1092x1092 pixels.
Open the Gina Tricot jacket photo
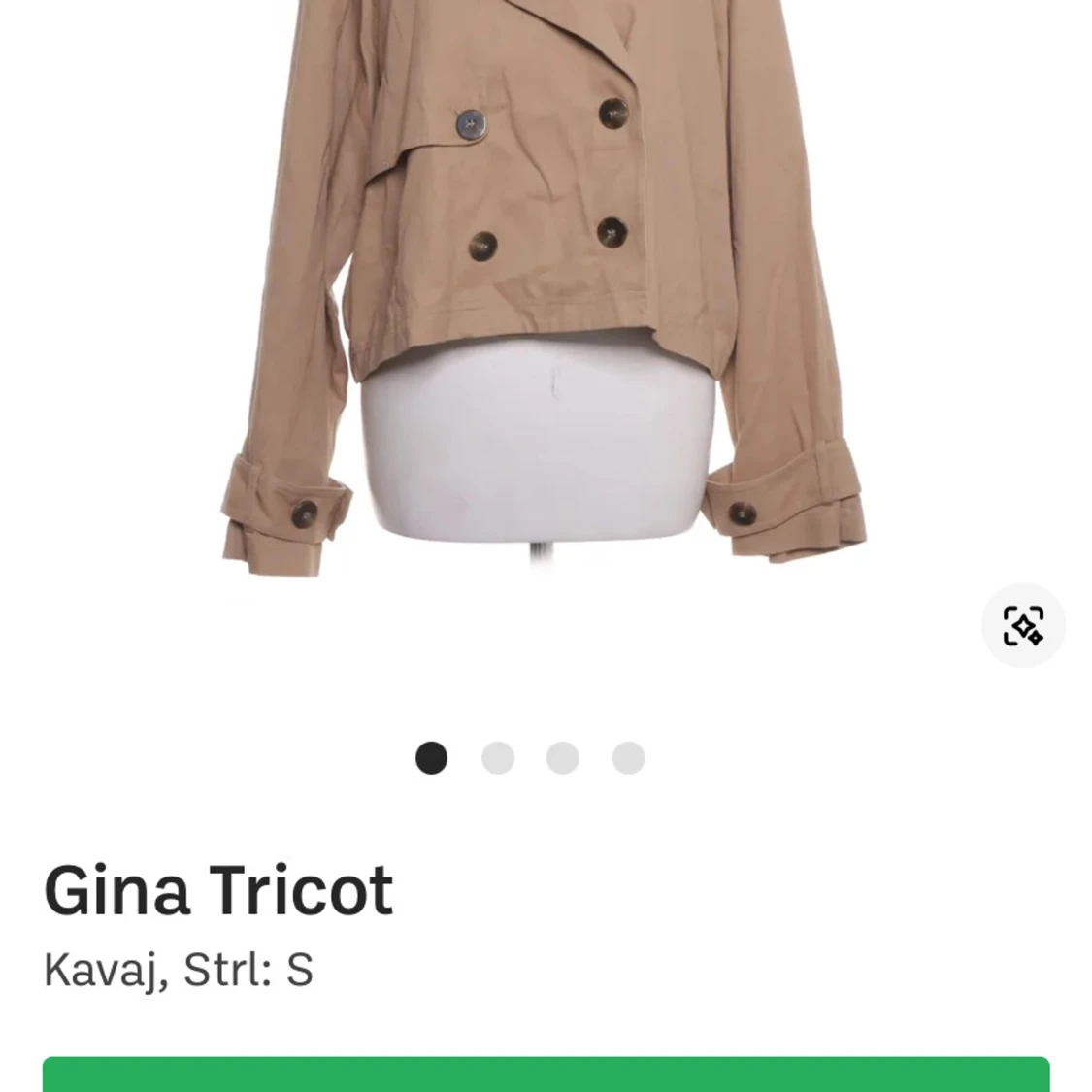544,291
